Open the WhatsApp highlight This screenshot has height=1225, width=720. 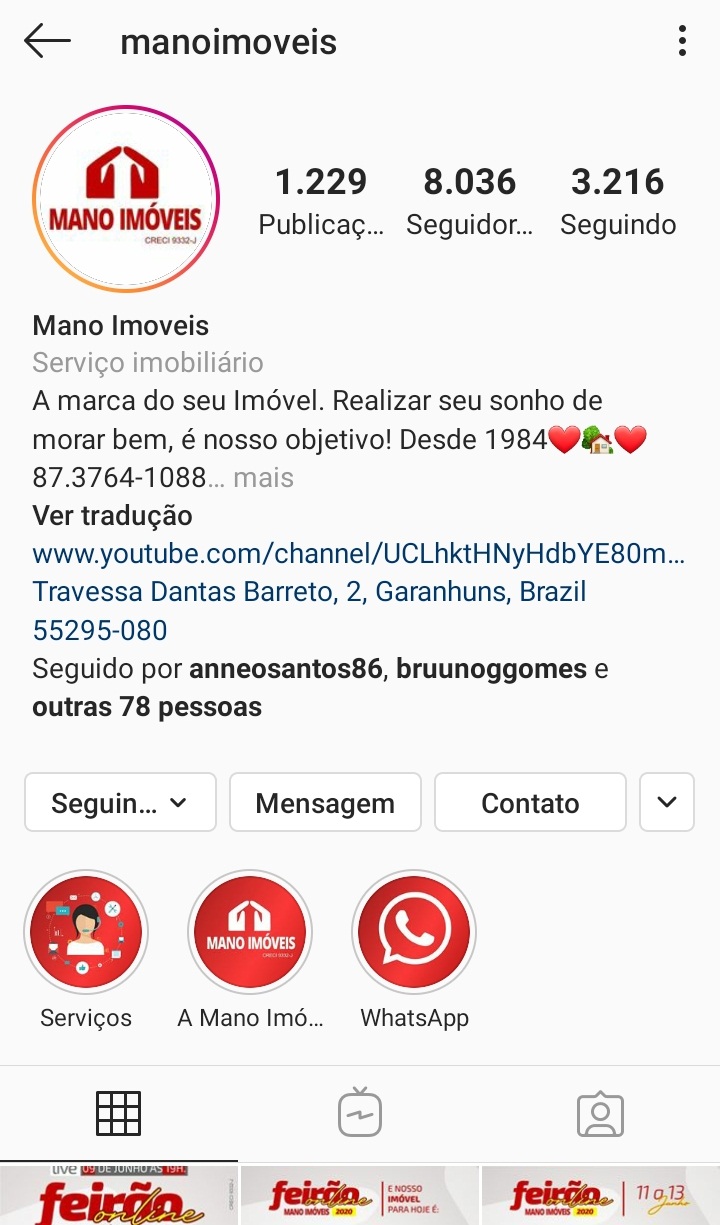coord(414,933)
